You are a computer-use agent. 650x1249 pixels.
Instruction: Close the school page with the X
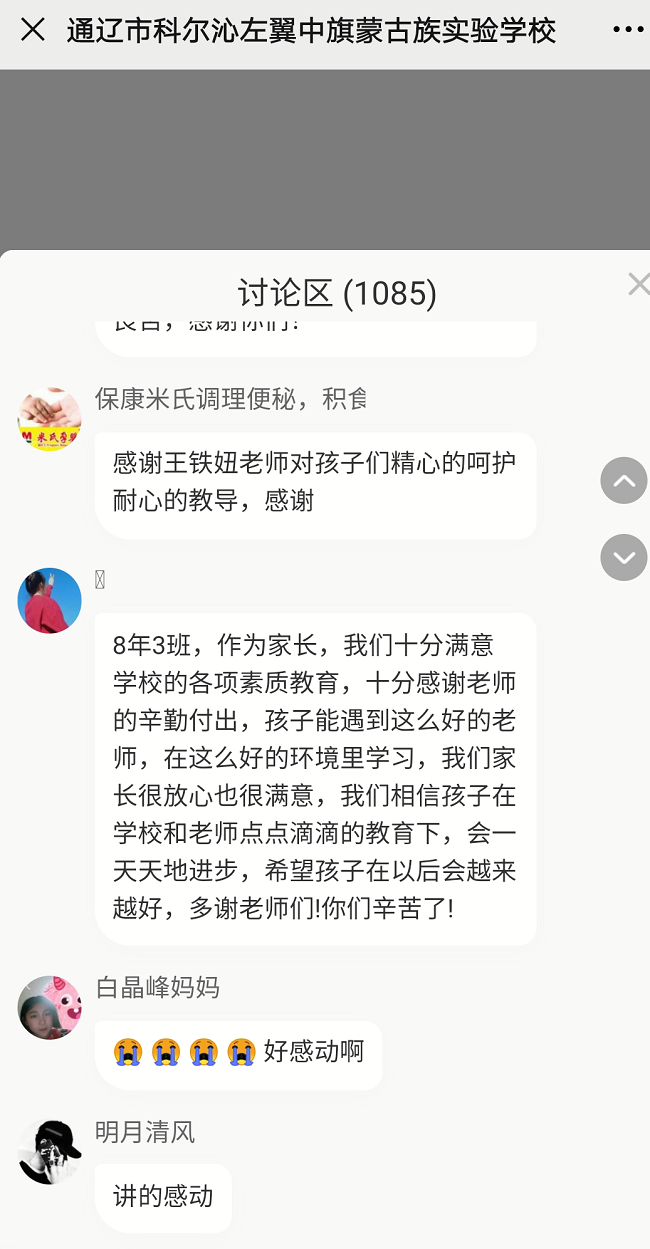pos(33,30)
